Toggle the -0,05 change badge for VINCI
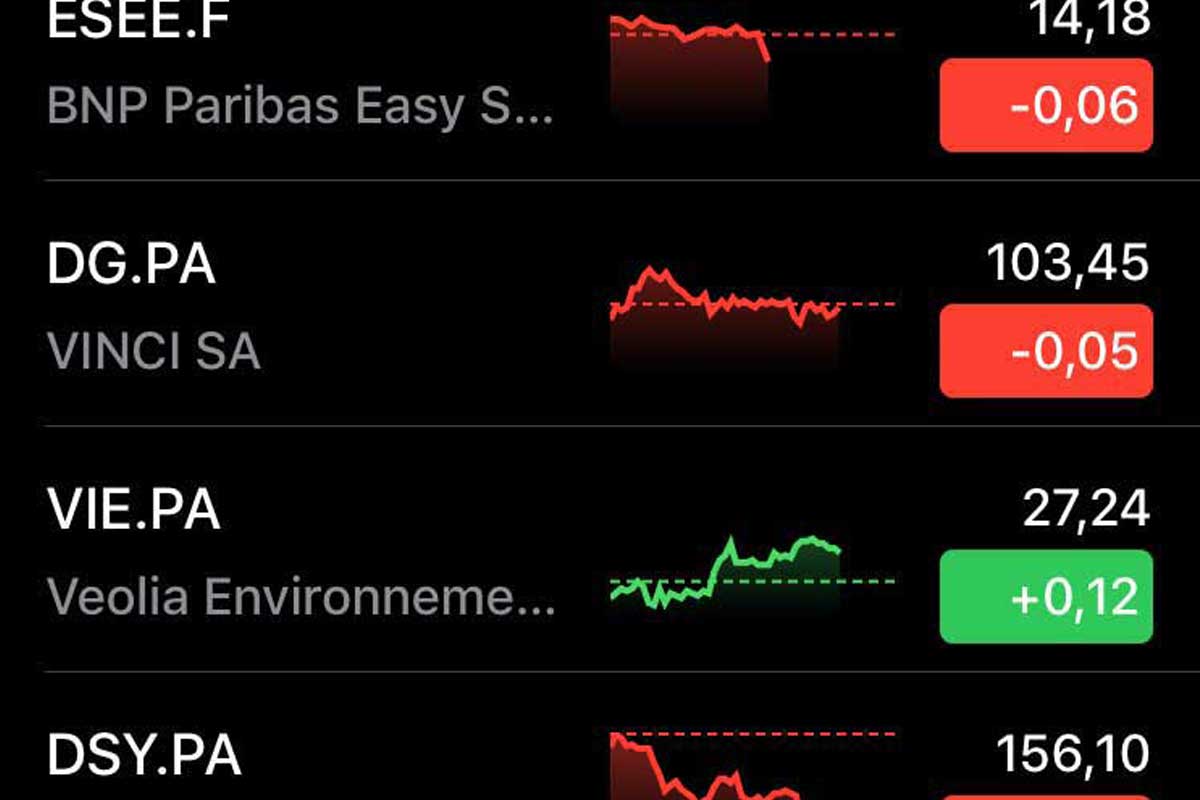Viewport: 1200px width, 800px height. (1046, 351)
